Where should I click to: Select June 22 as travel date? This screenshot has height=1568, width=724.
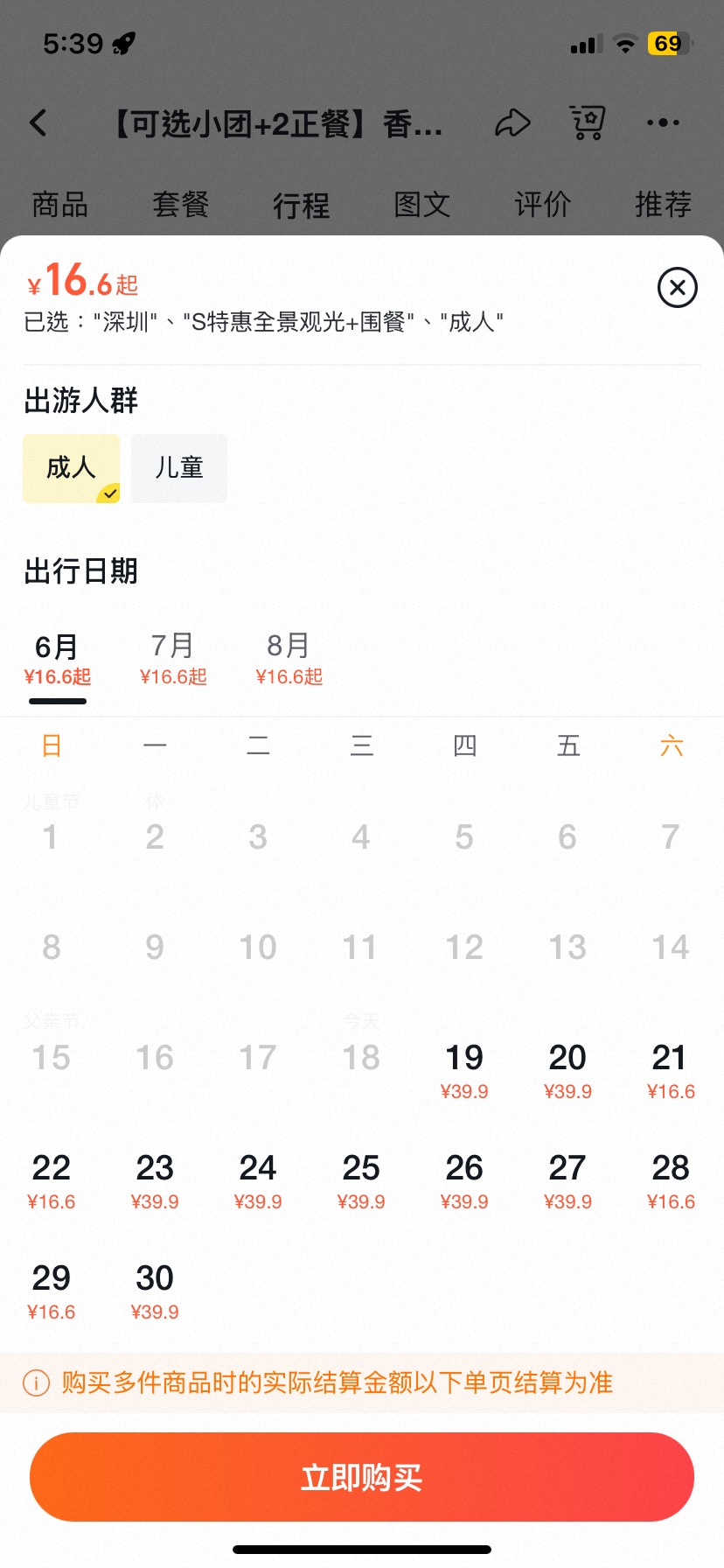coord(52,1180)
